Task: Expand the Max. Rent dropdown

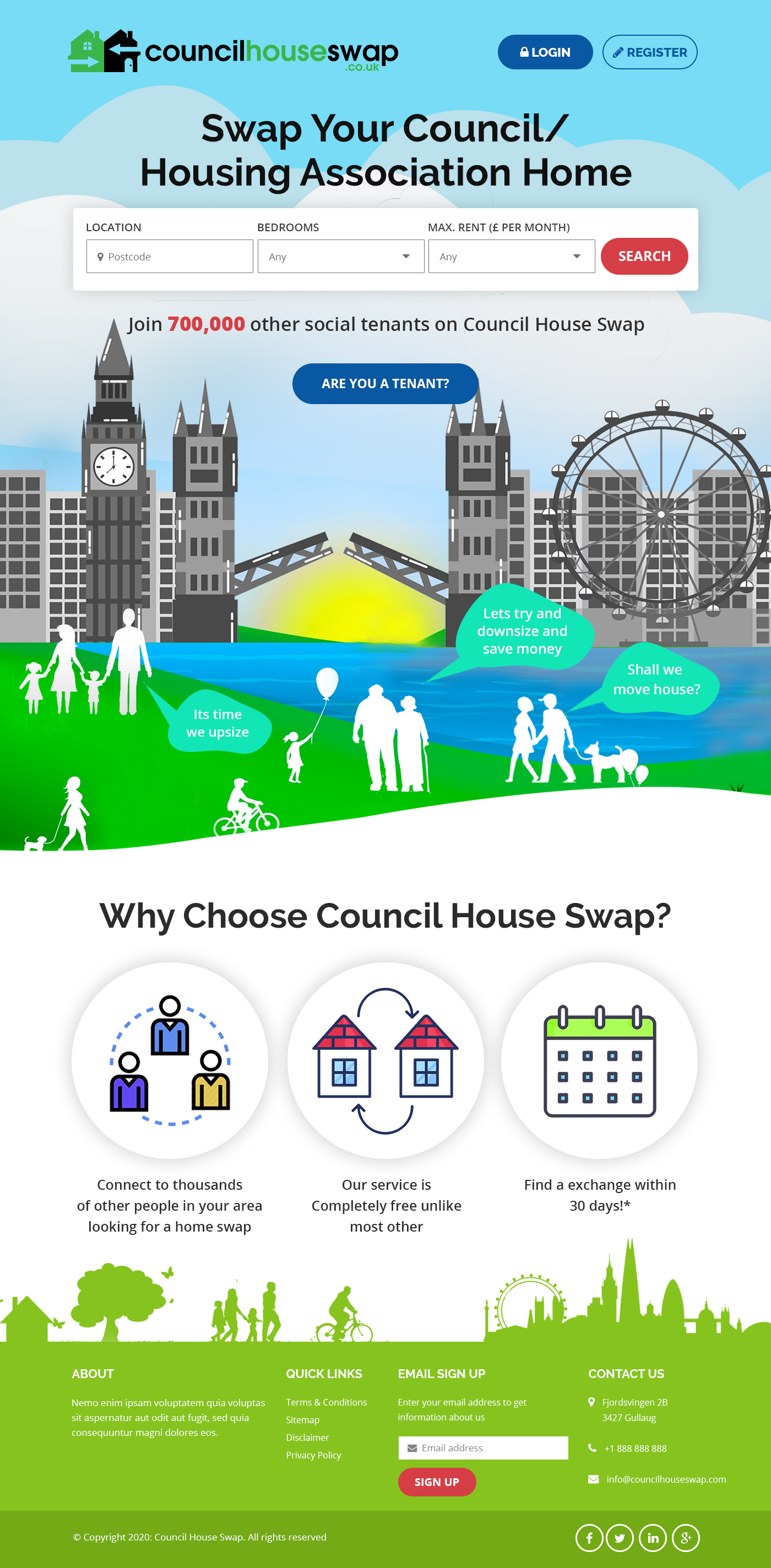Action: coord(511,256)
